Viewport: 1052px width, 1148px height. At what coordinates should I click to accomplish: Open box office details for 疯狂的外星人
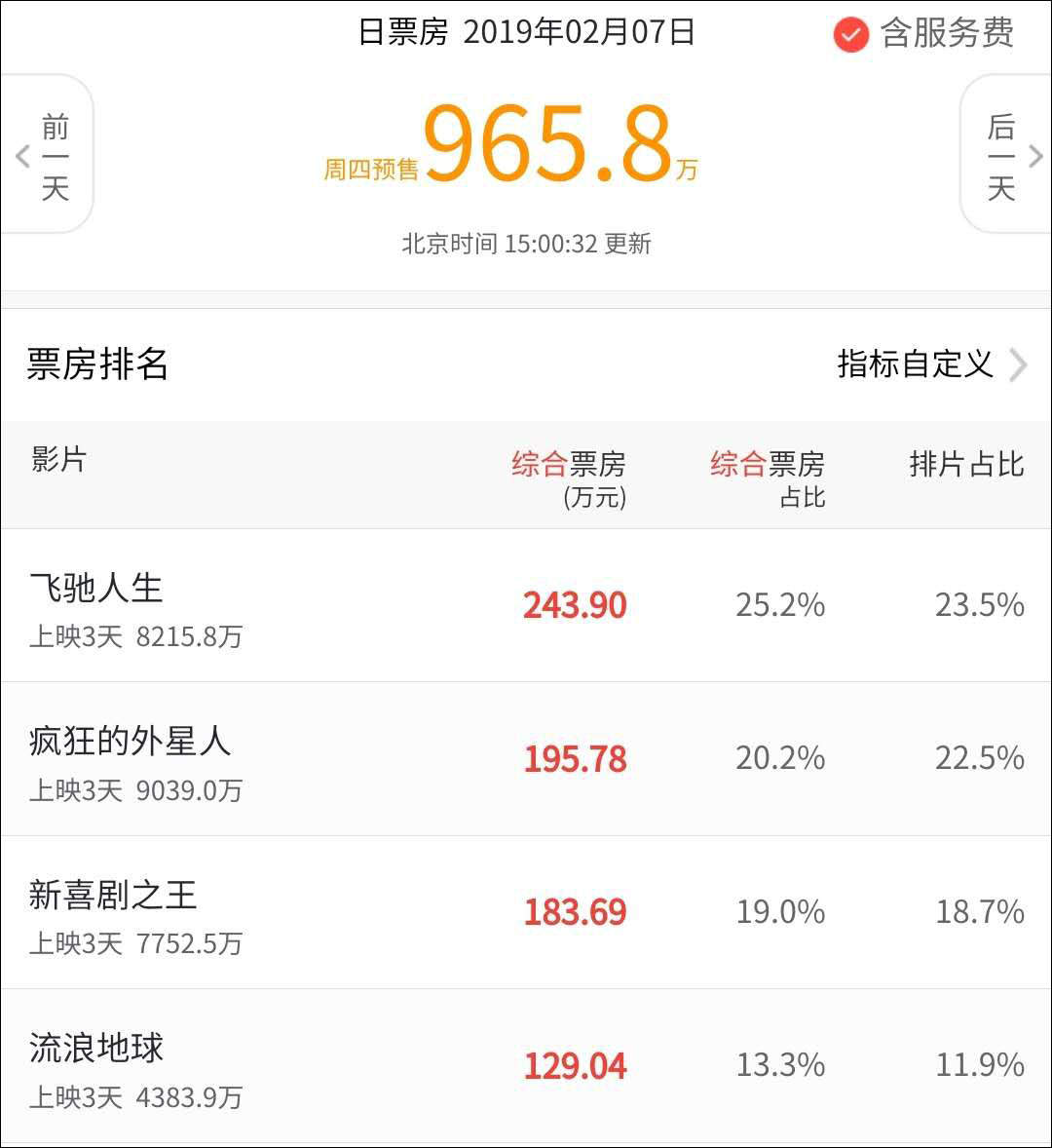click(526, 759)
